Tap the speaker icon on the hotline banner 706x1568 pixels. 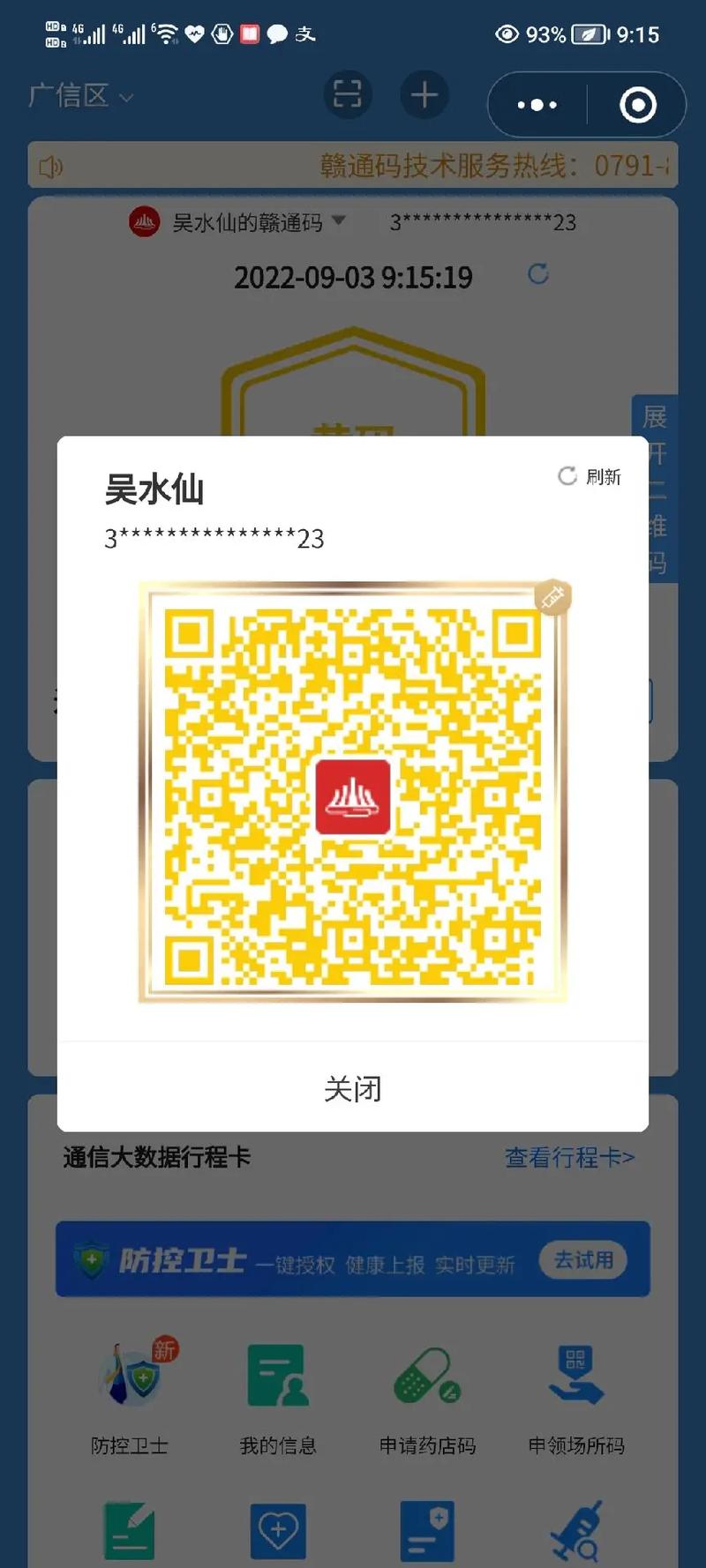pos(50,167)
